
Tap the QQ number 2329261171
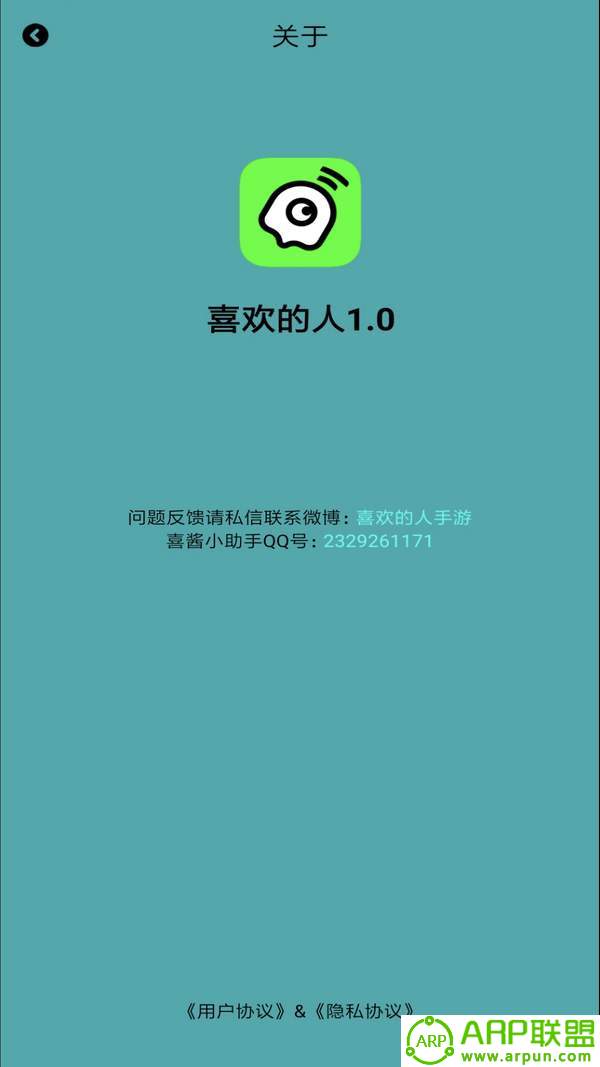pyautogui.click(x=378, y=541)
